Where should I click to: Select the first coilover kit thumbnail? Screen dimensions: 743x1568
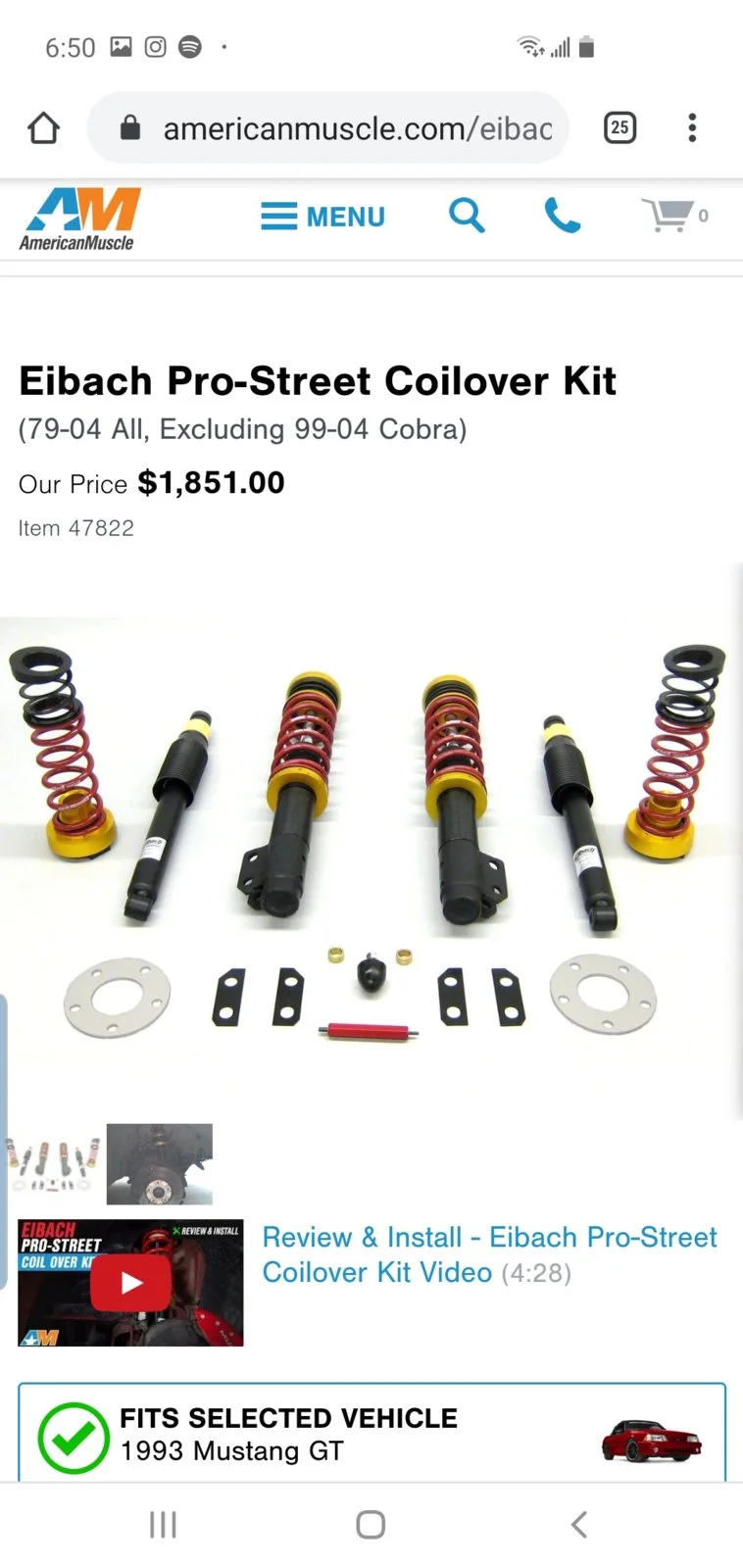point(53,1164)
